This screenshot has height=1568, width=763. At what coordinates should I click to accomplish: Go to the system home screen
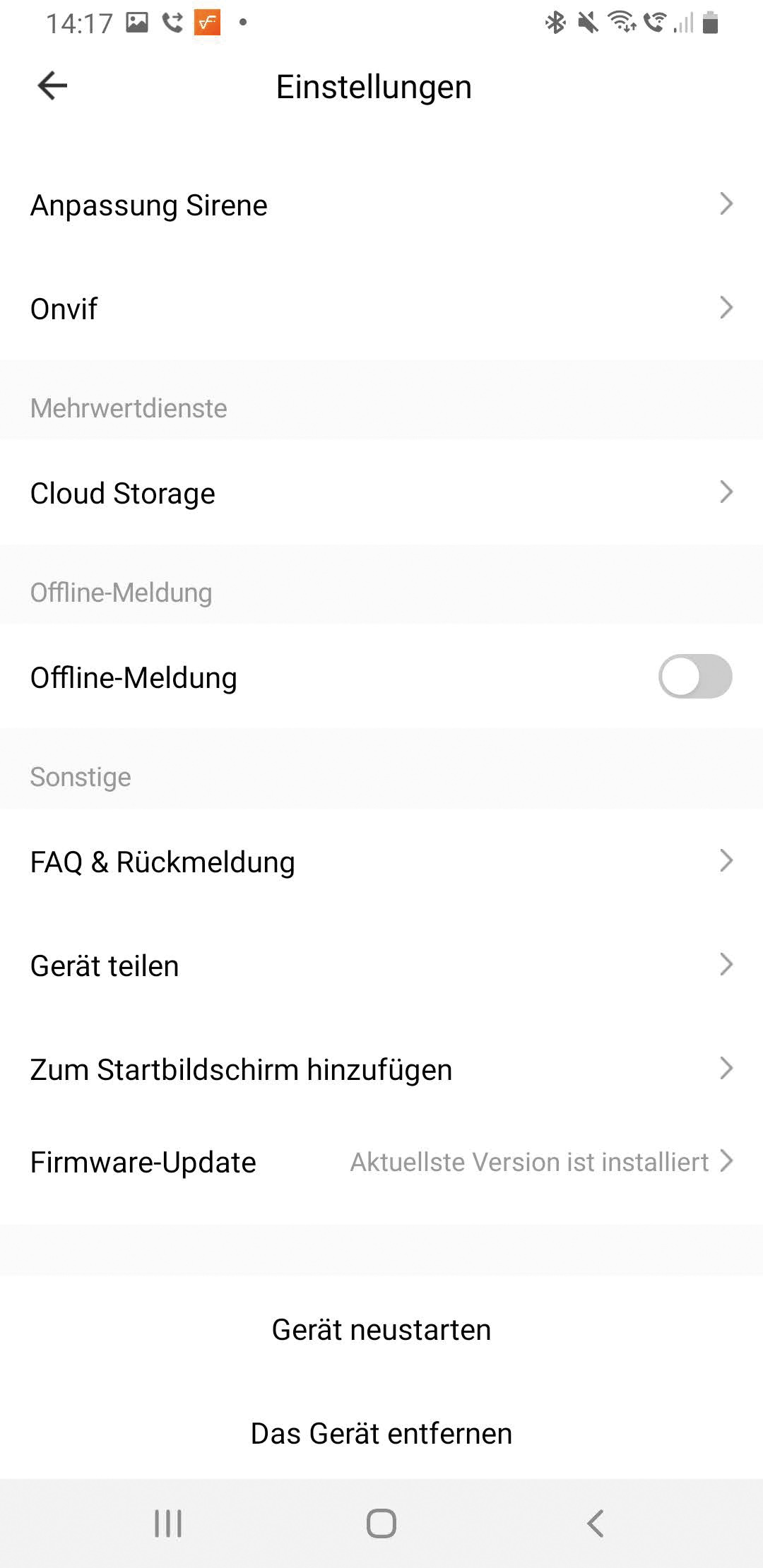point(381,1524)
